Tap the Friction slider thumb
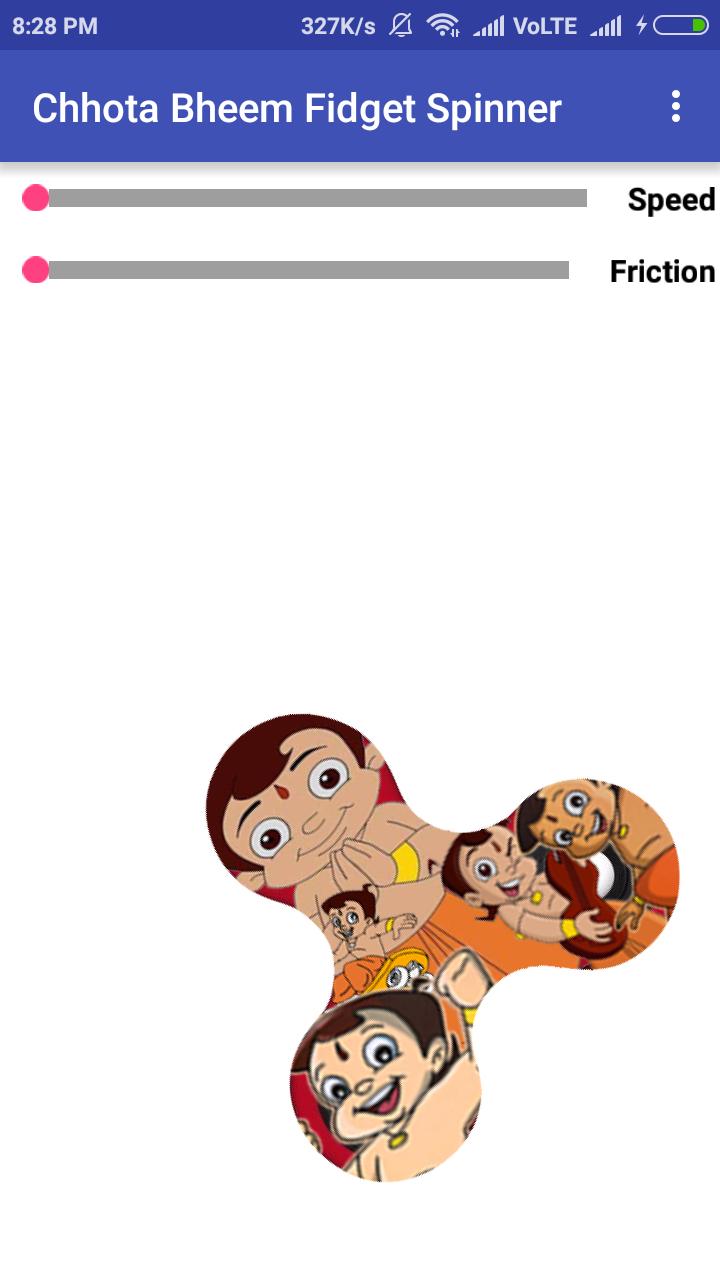The width and height of the screenshot is (720, 1280). (x=36, y=270)
